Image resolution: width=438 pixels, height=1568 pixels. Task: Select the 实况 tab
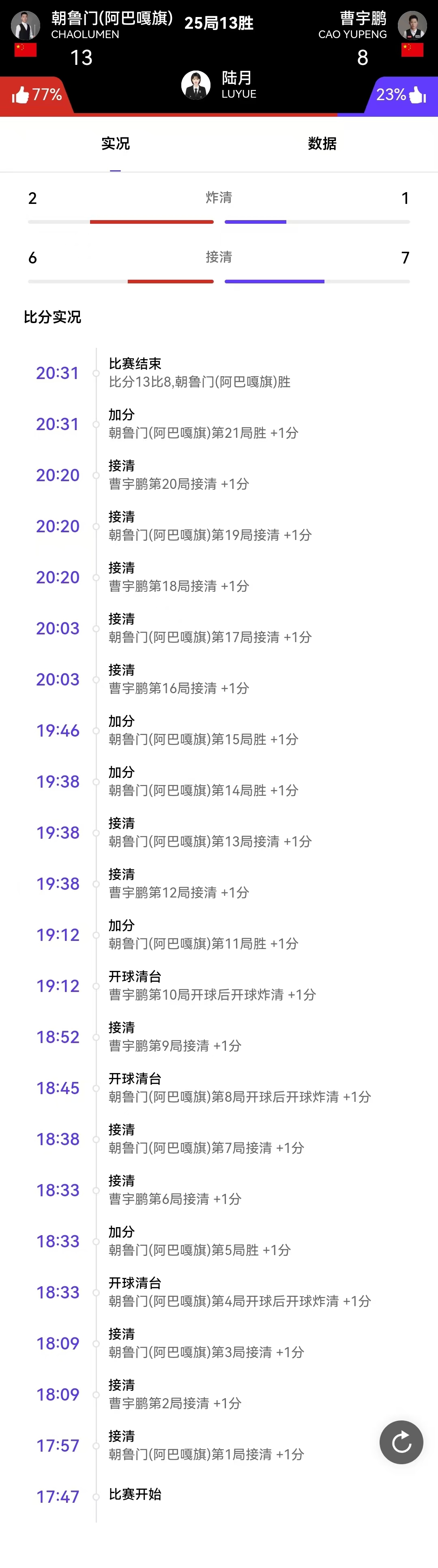click(115, 144)
